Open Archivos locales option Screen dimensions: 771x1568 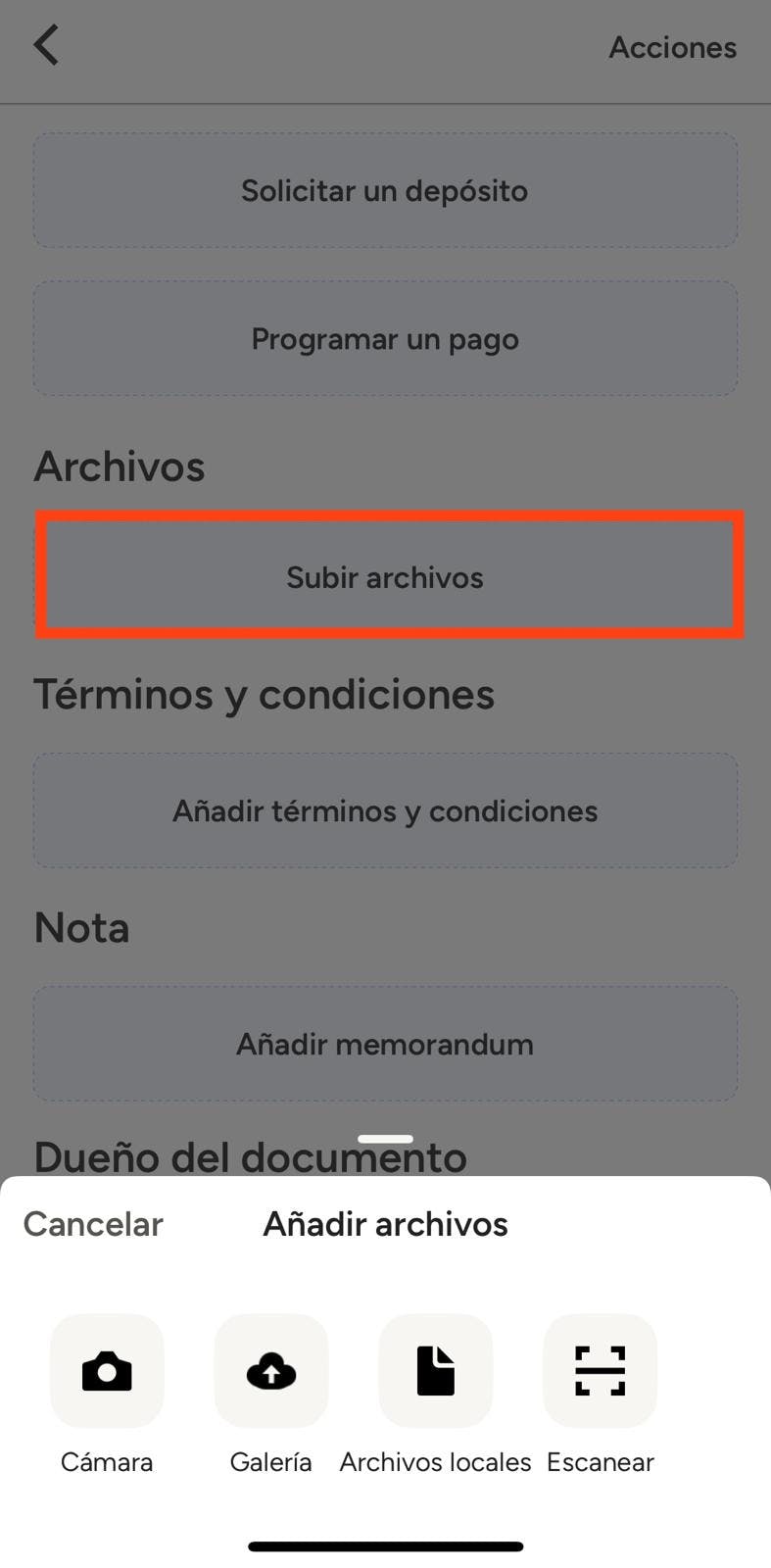436,1371
